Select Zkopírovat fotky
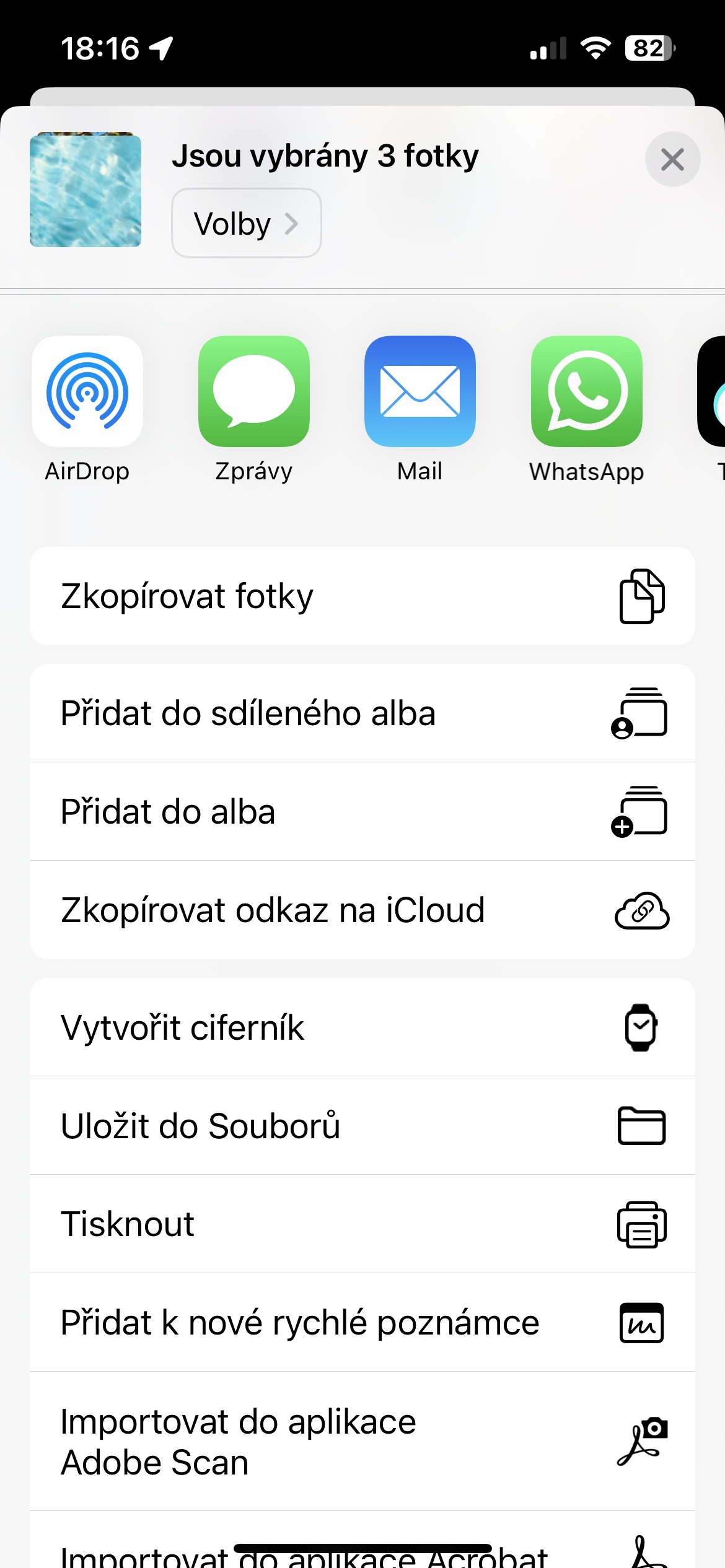This screenshot has height=1568, width=725. tap(362, 596)
